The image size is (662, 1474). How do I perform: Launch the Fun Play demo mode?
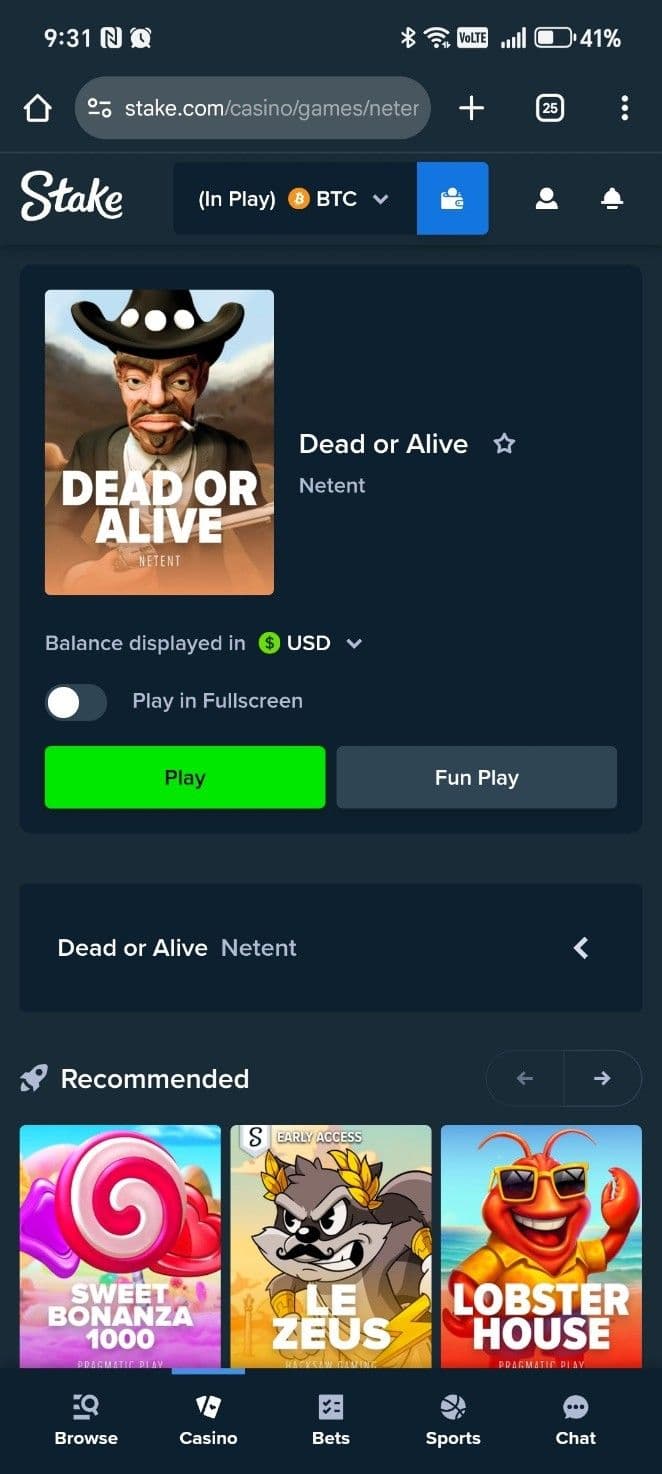tap(476, 777)
